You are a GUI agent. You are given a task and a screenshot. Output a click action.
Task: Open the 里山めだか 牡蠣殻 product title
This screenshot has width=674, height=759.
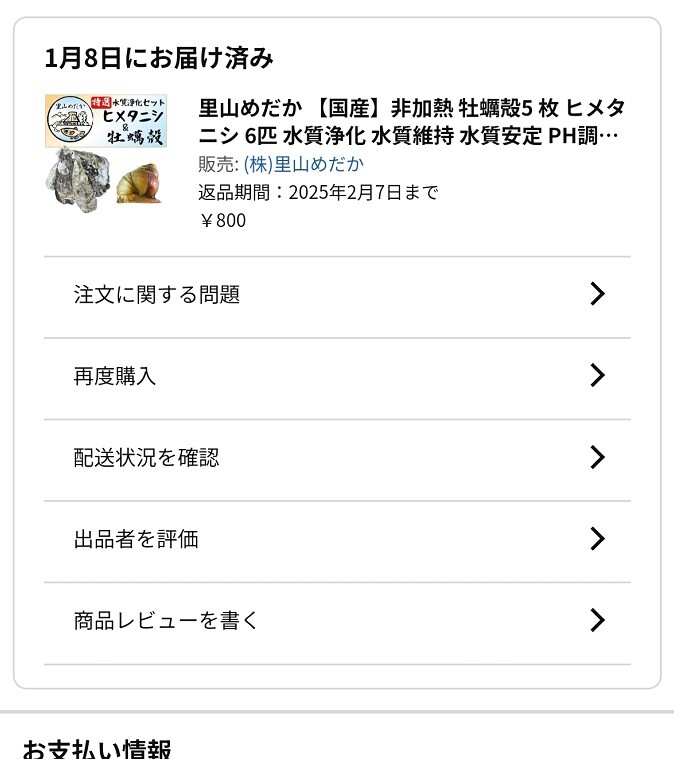[412, 122]
